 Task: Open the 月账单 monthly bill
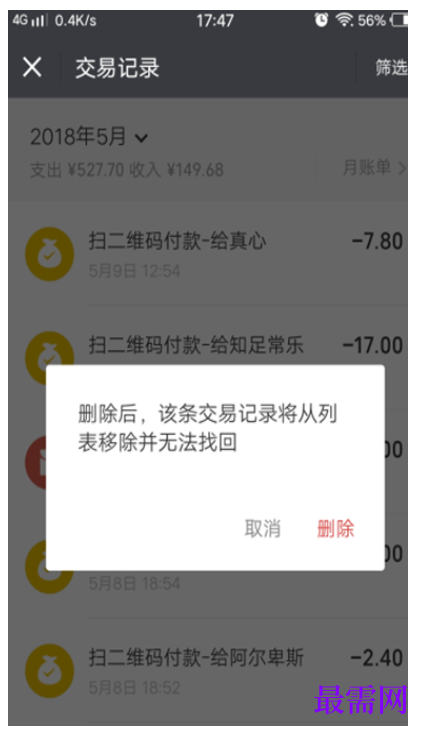pos(374,168)
